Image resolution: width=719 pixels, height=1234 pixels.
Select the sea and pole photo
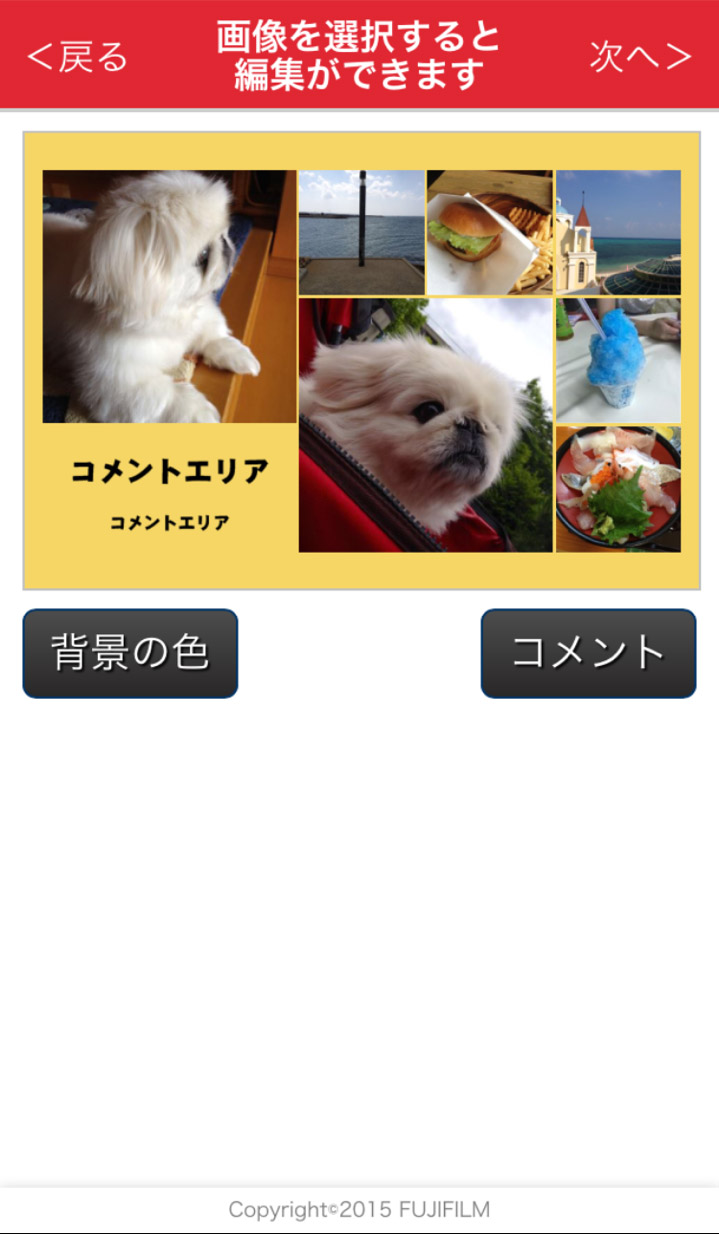(x=361, y=232)
